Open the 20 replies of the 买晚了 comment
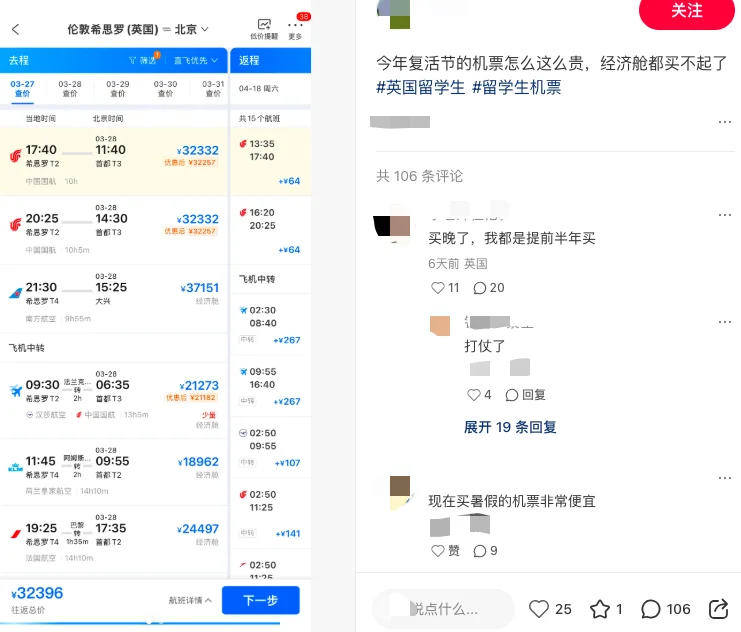Viewport: 741px width, 632px height. click(x=488, y=288)
